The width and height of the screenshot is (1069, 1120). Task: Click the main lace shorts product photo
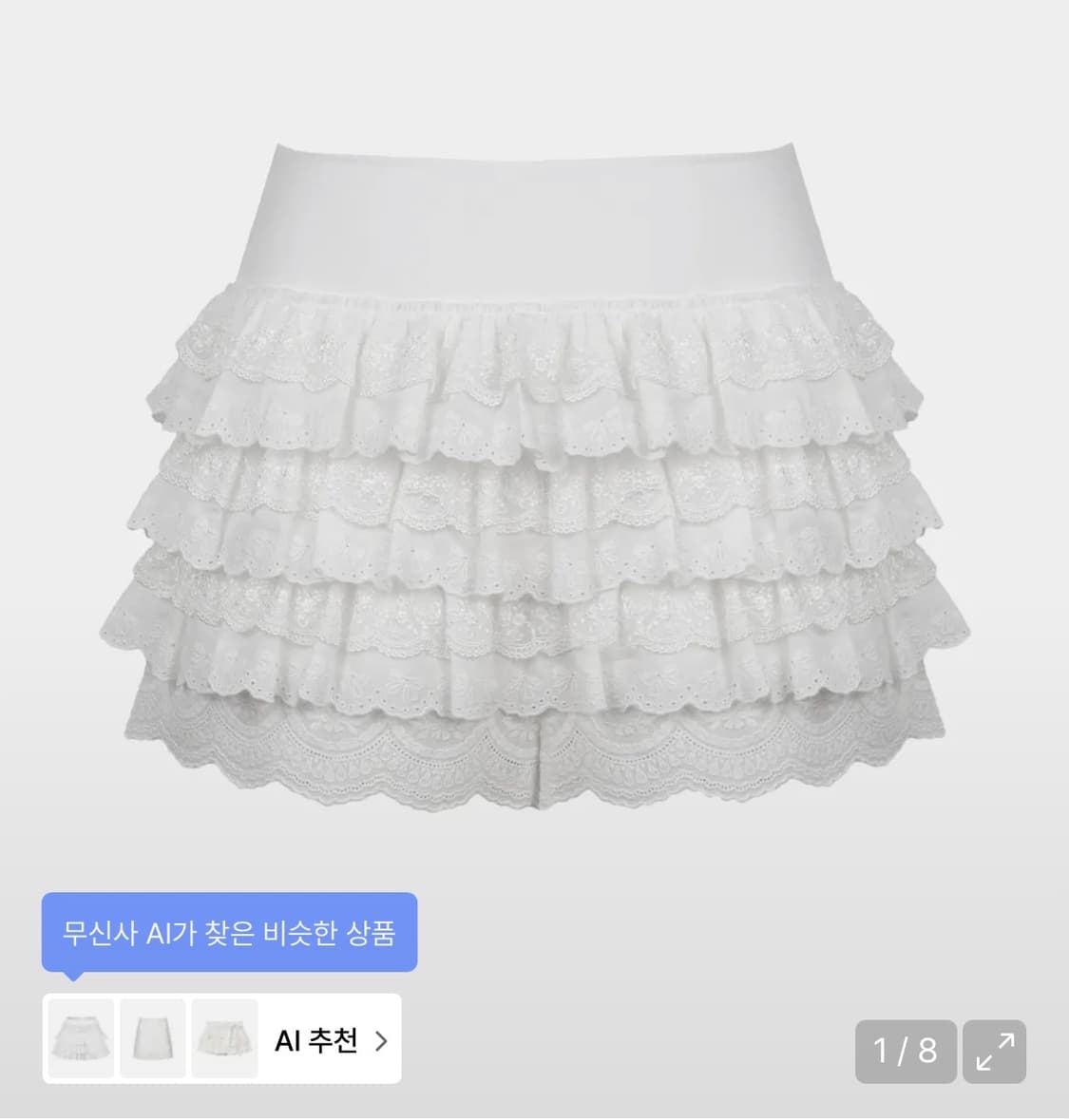pos(532,475)
